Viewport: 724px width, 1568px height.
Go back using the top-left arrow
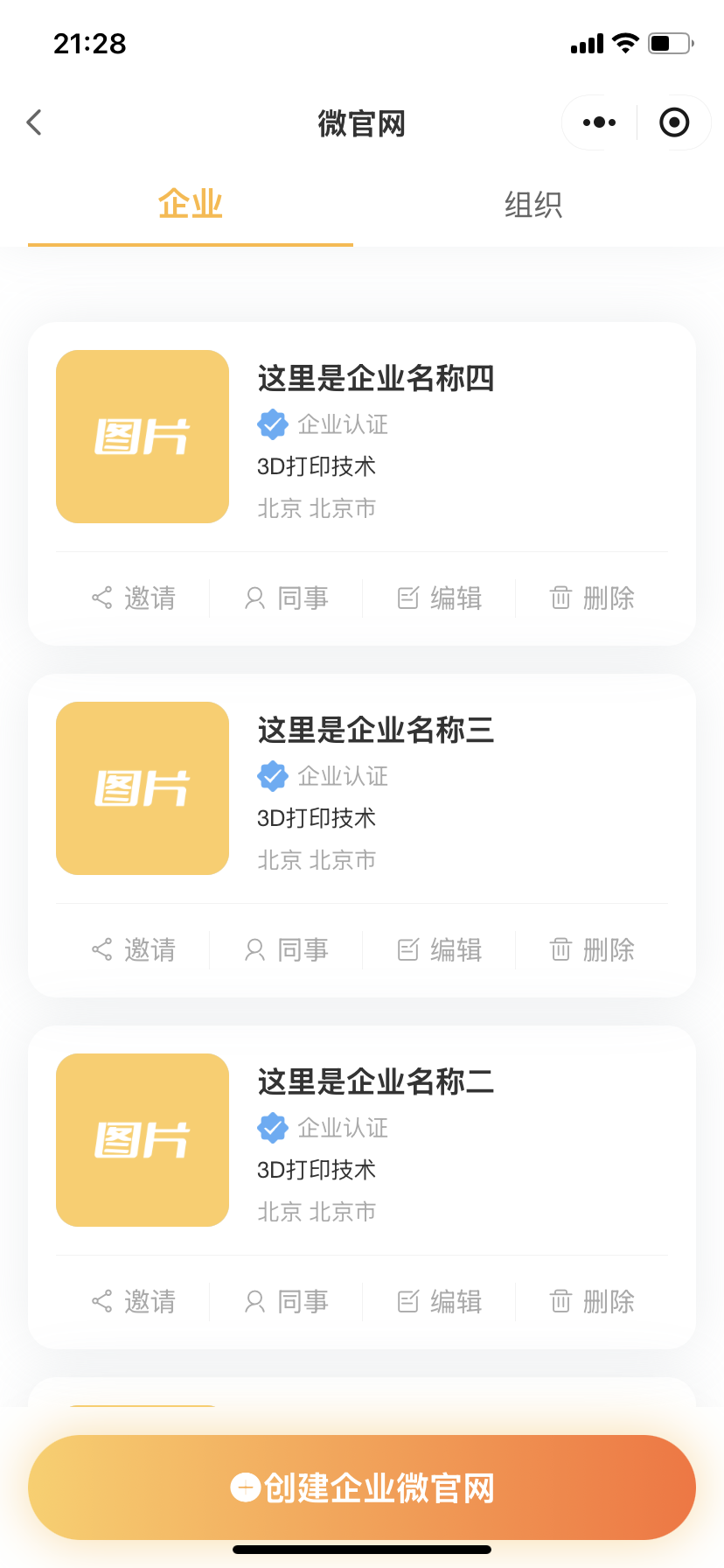34,122
